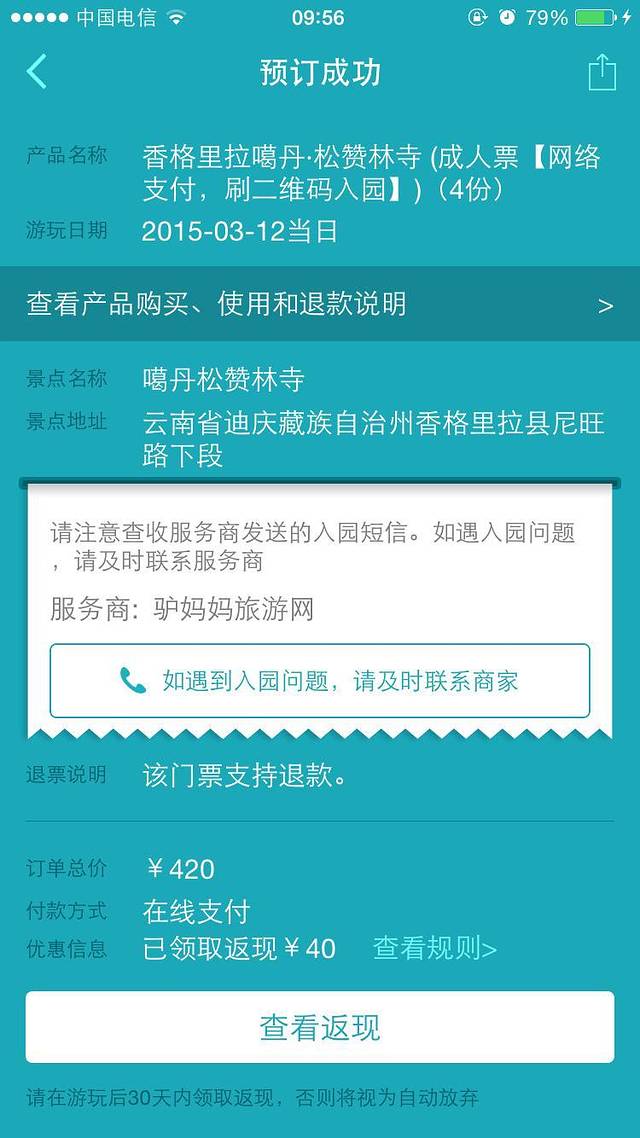This screenshot has width=640, height=1138.
Task: Tap the 查看返现 button
Action: (320, 1027)
